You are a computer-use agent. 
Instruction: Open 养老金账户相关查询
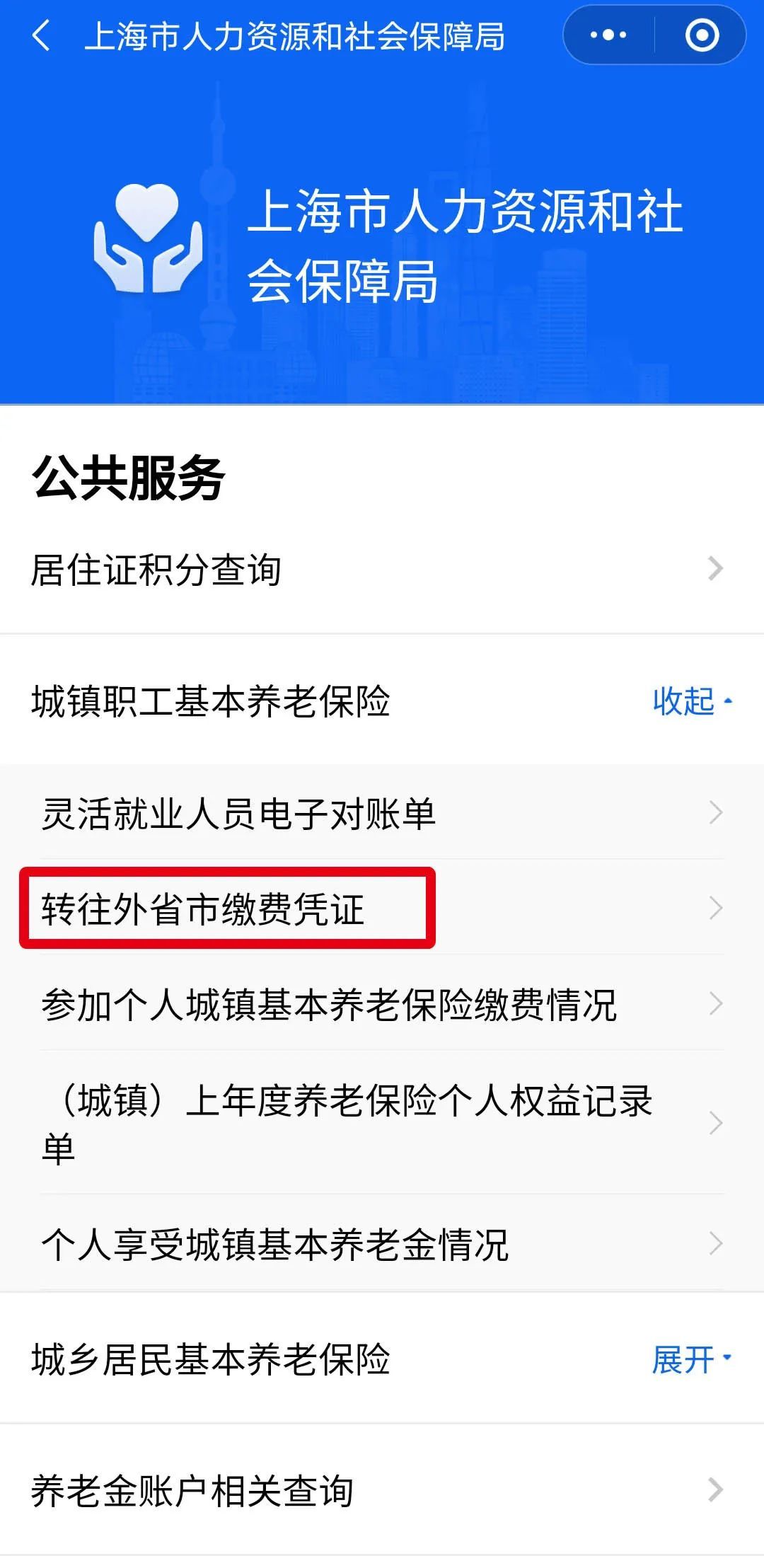[x=382, y=1490]
